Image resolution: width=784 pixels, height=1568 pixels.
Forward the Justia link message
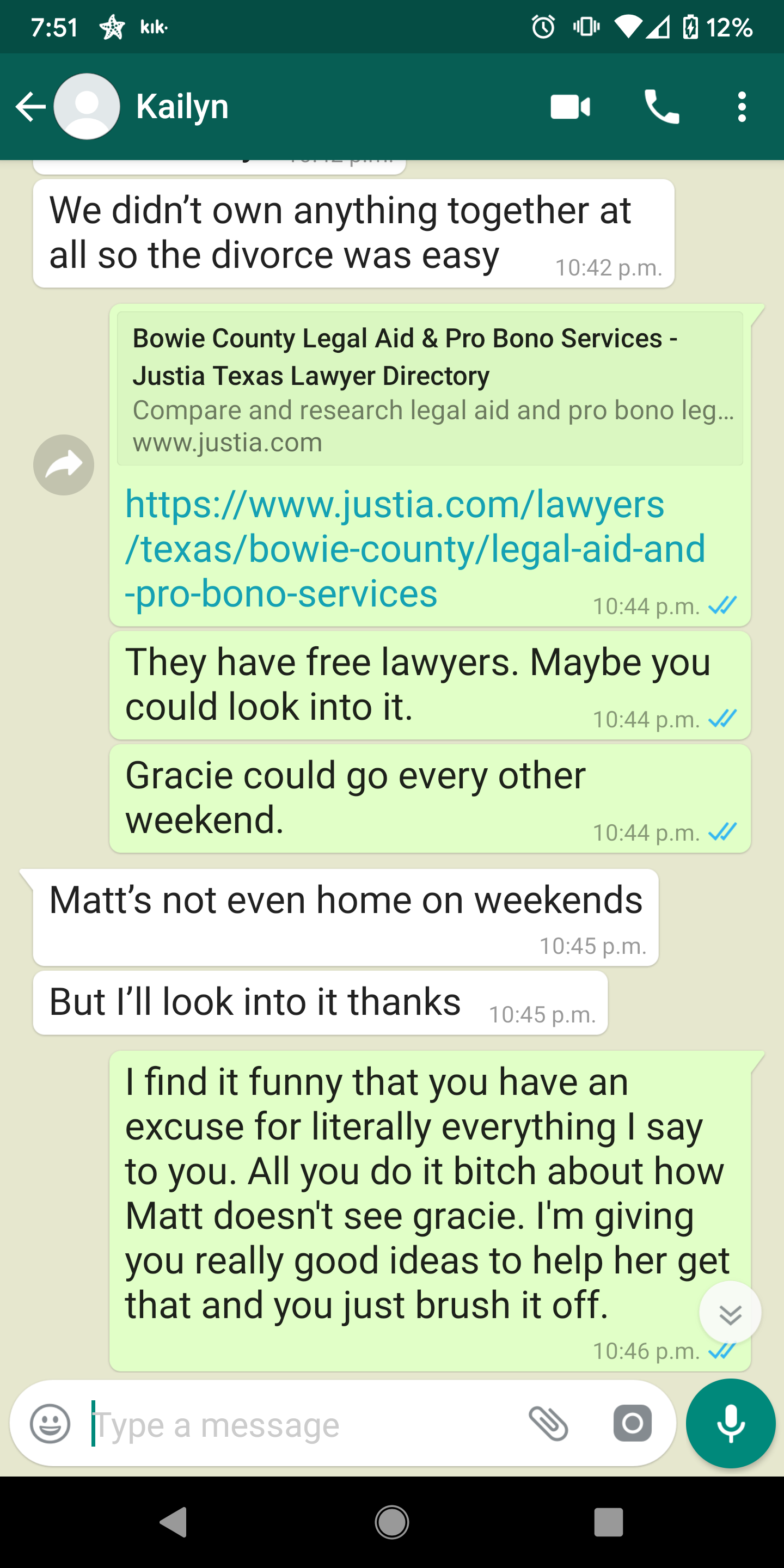pos(64,465)
